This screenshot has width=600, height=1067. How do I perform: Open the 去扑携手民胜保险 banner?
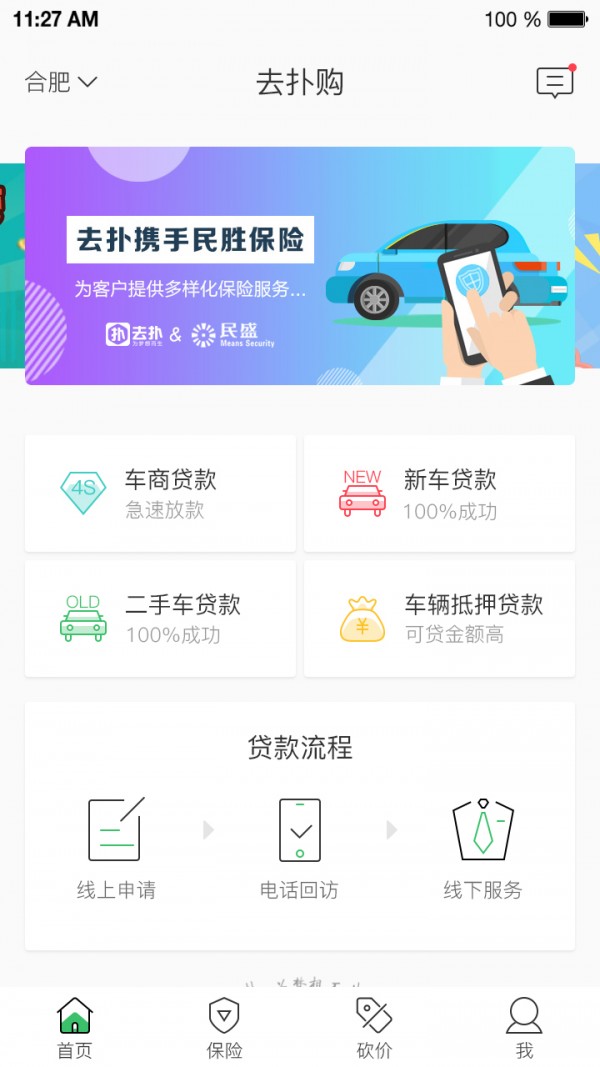point(300,266)
